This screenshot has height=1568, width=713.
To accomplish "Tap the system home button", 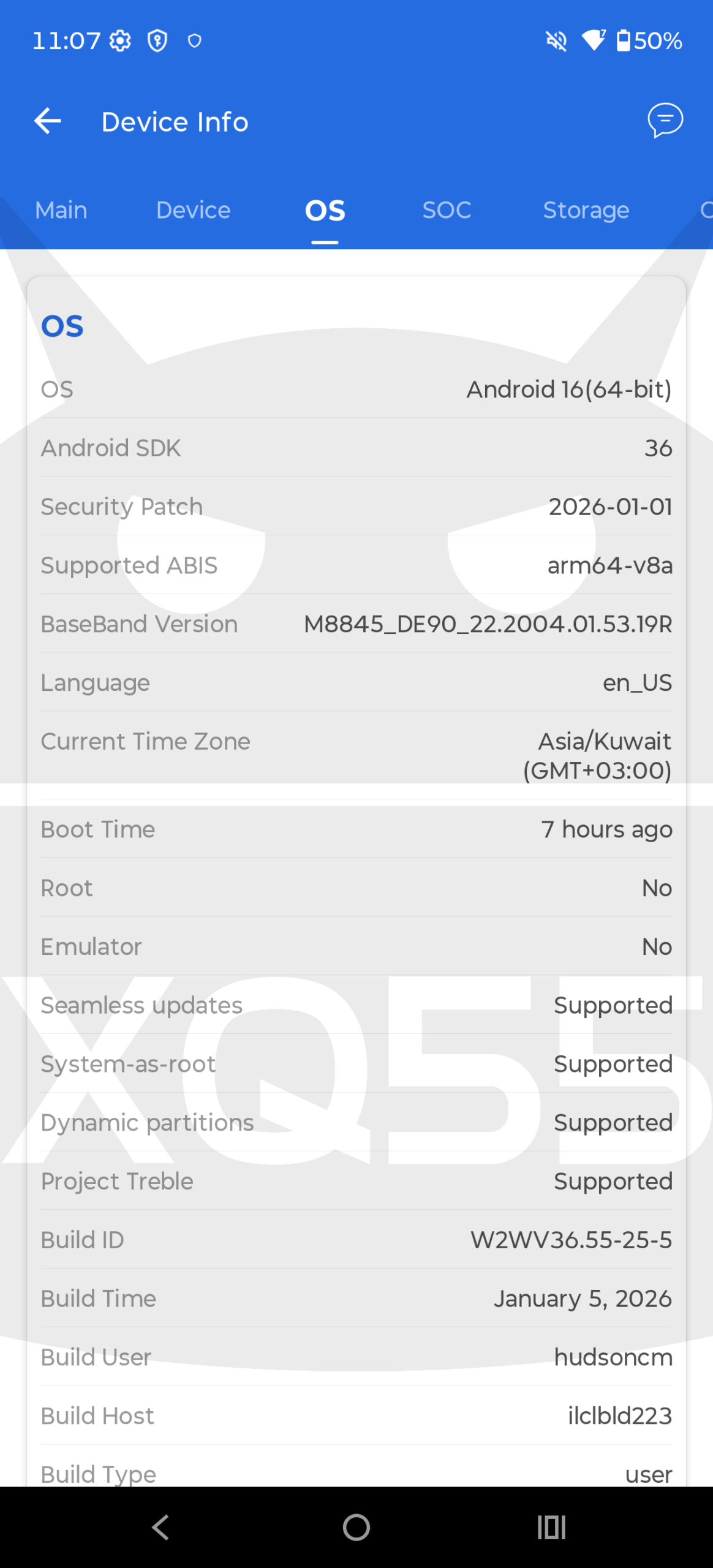I will pos(356,1527).
